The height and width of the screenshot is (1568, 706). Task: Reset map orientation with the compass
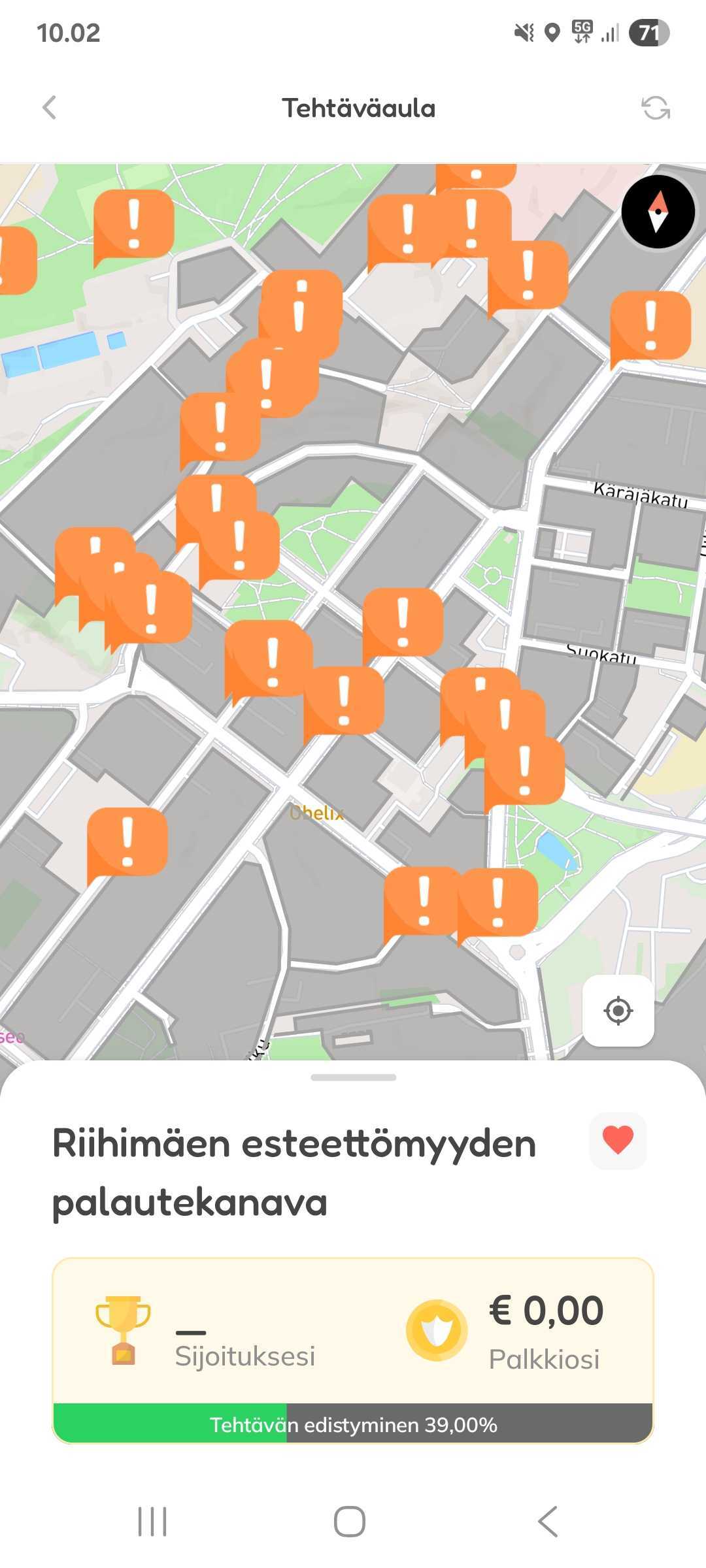click(658, 212)
